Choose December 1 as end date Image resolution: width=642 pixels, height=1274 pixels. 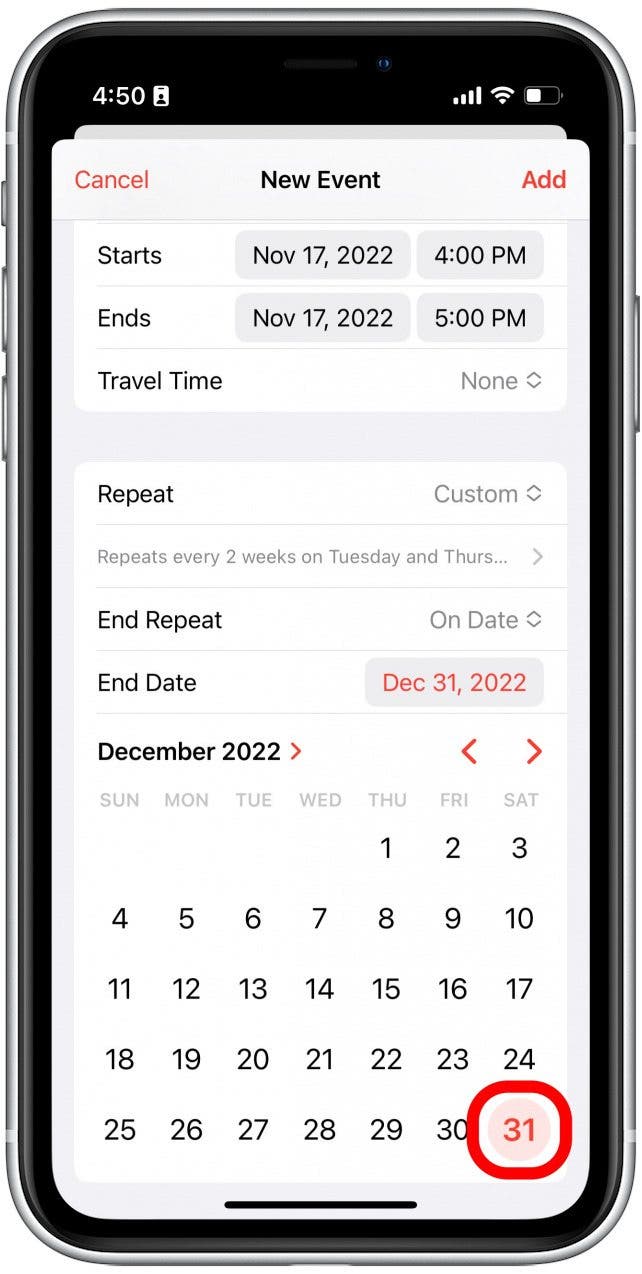coord(386,849)
